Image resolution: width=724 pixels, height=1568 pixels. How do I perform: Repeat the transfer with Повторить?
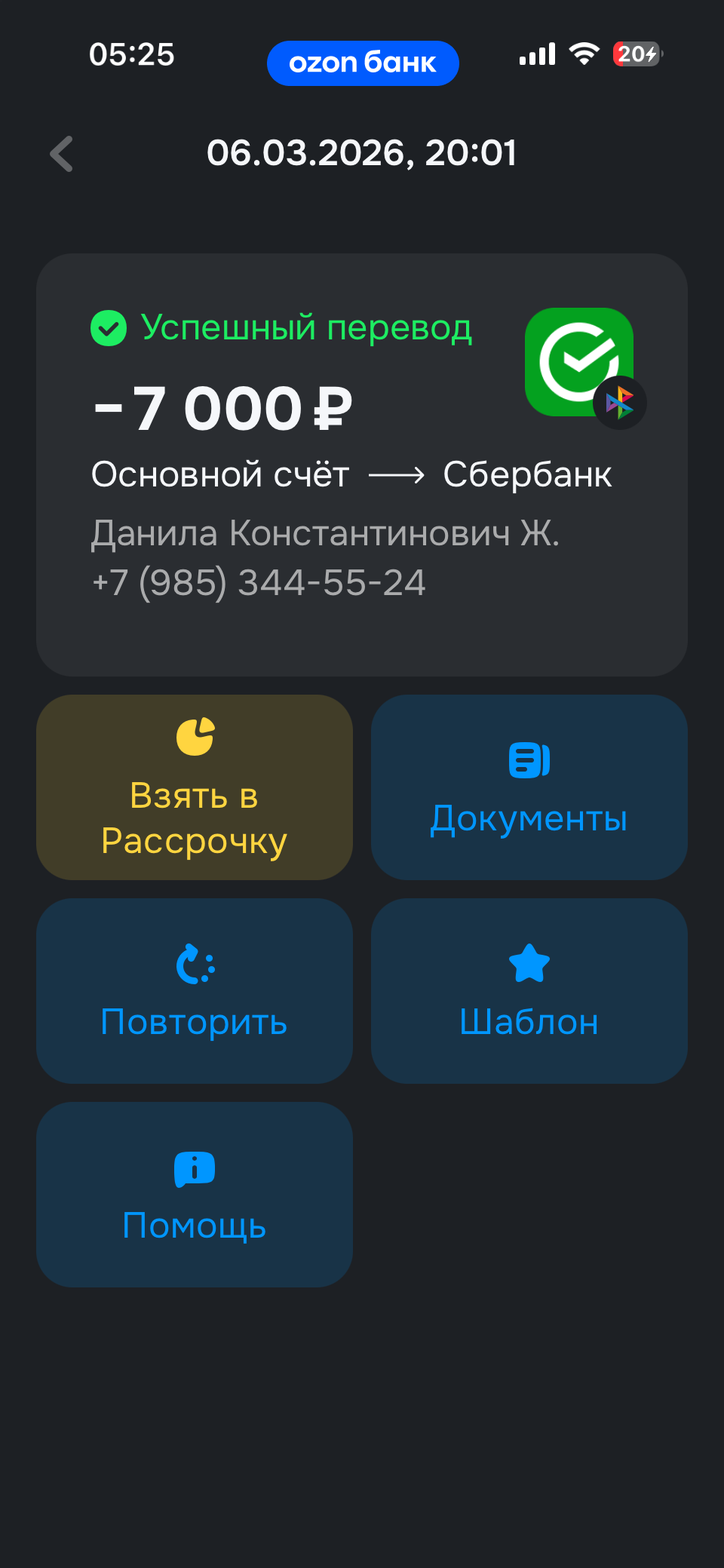pos(195,991)
